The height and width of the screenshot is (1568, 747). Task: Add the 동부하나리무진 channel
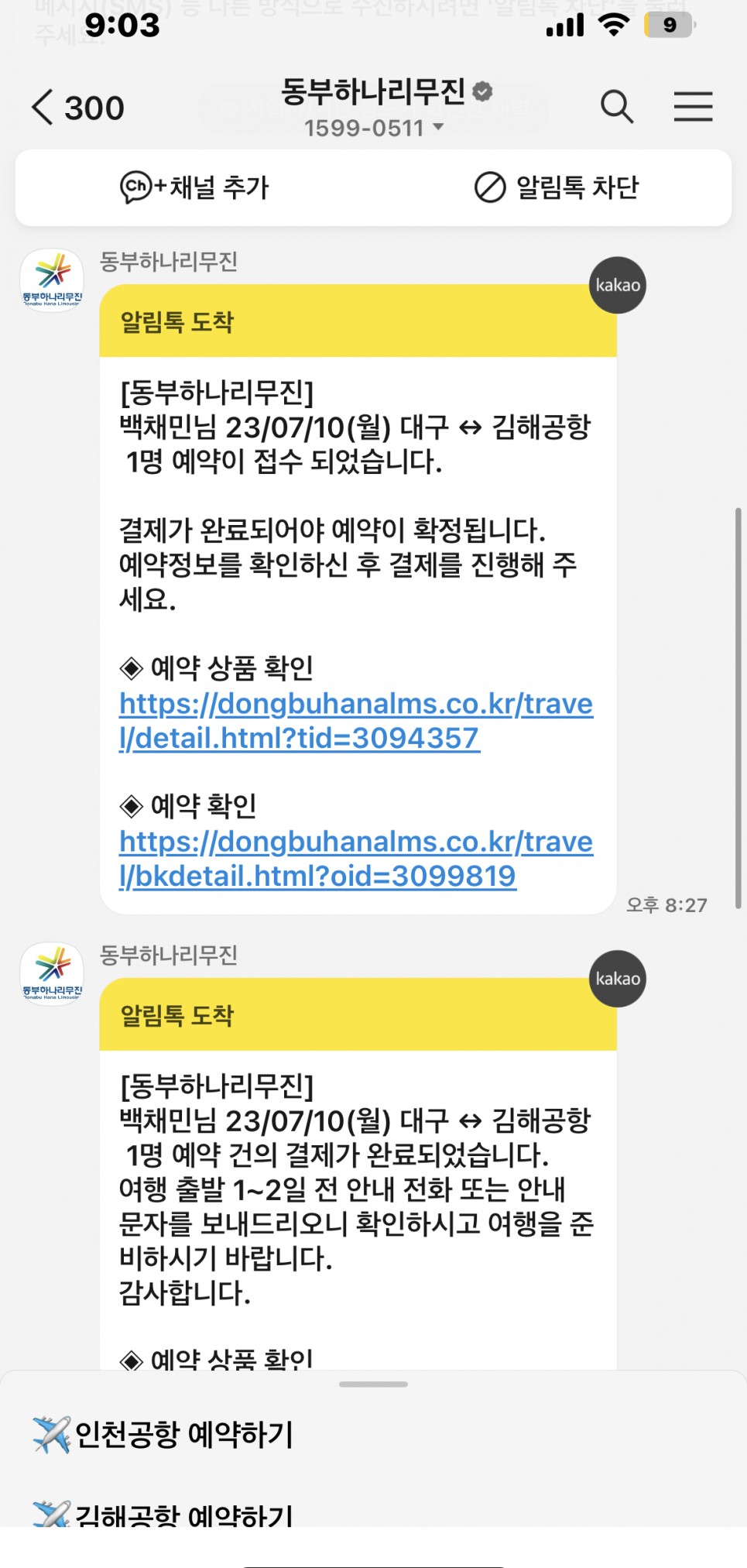point(194,187)
